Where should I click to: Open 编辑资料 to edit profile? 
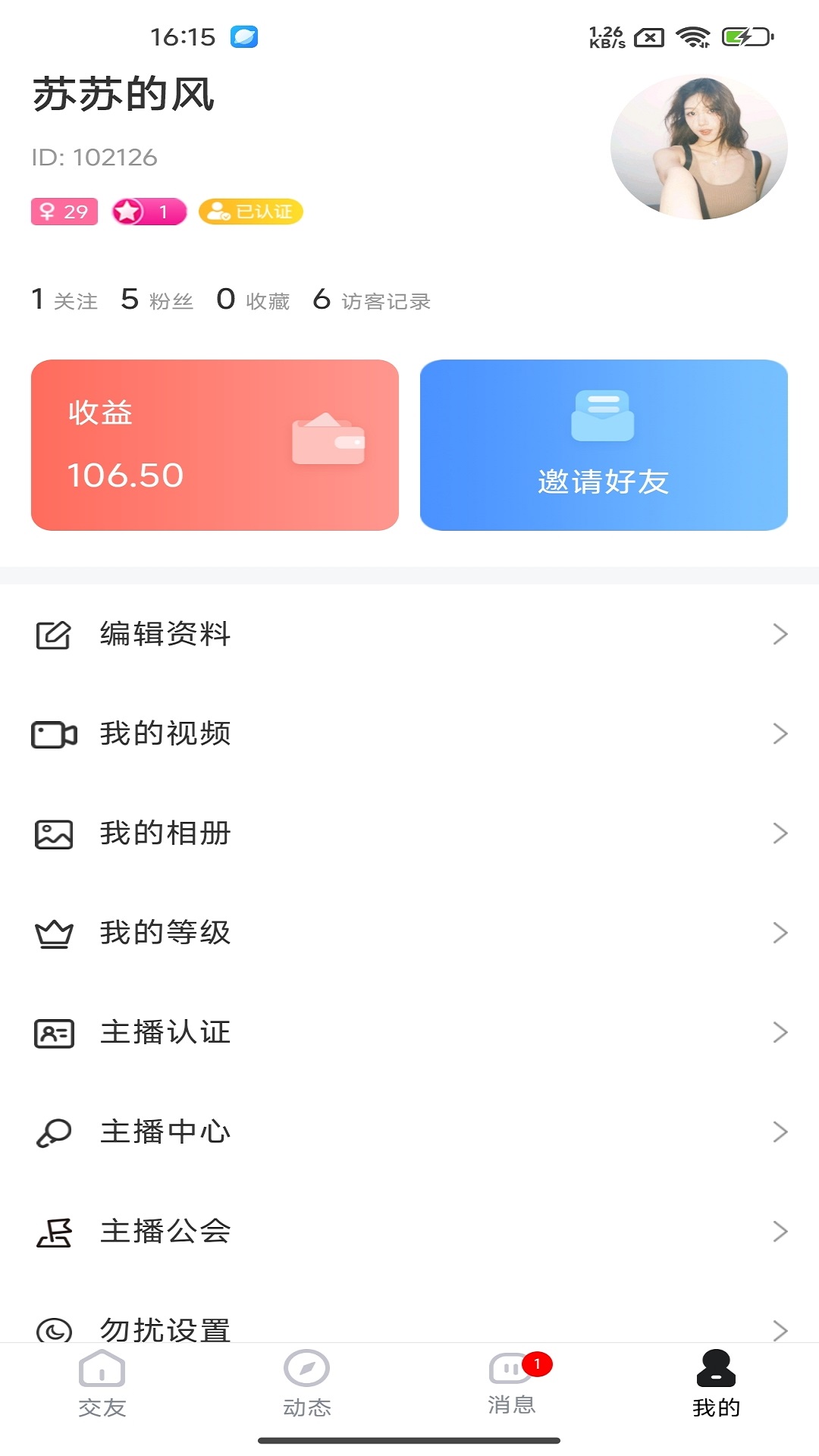tap(409, 634)
